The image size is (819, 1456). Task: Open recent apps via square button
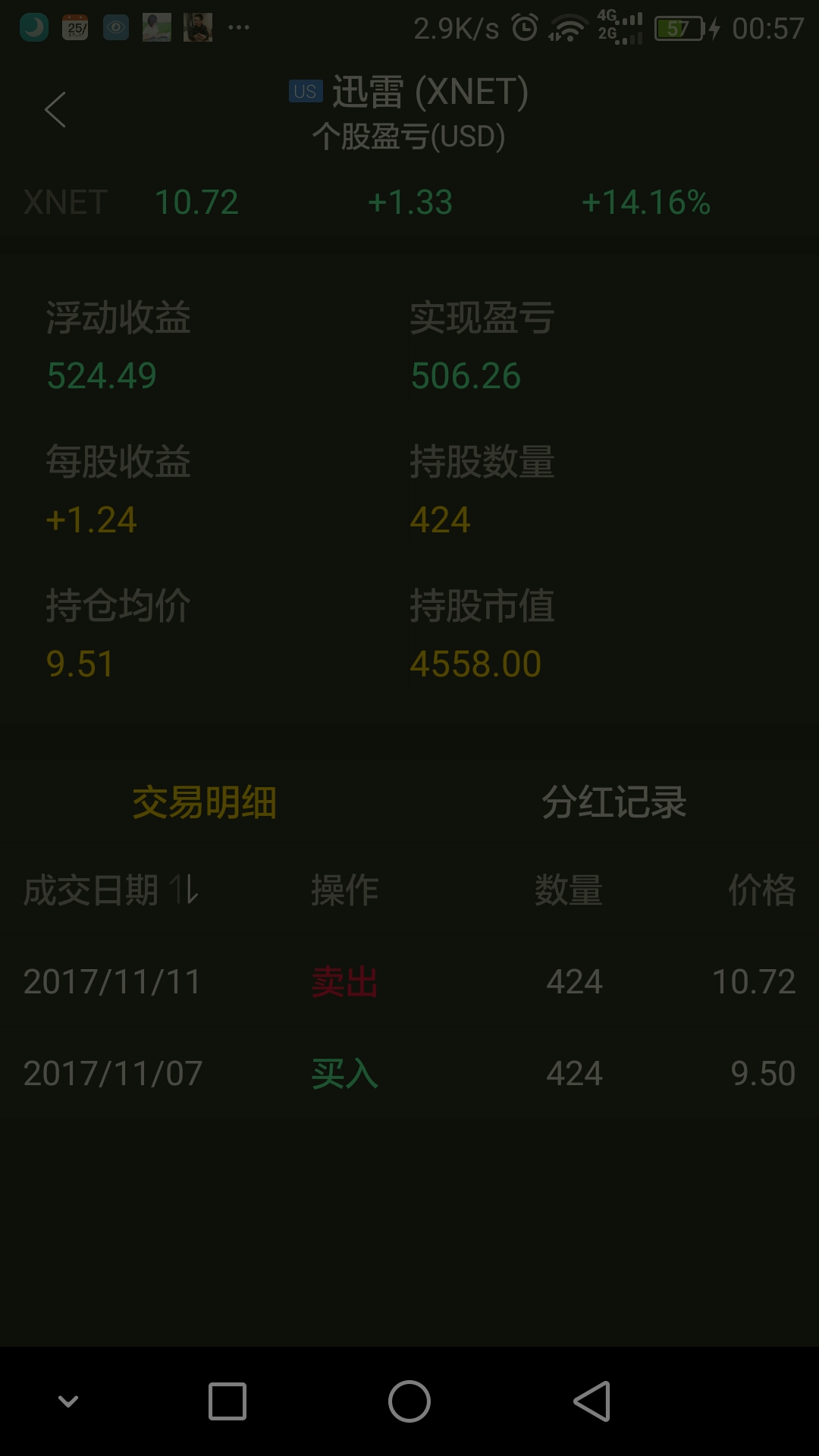click(x=227, y=1401)
